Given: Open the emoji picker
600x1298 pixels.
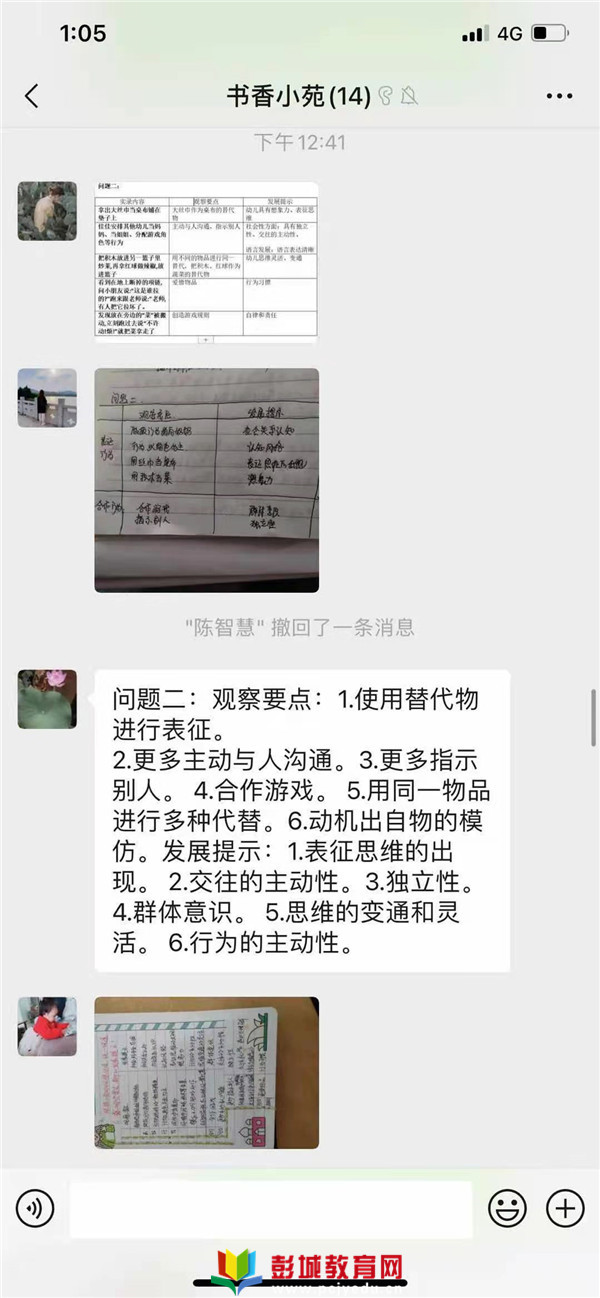Looking at the screenshot, I should coord(507,1210).
